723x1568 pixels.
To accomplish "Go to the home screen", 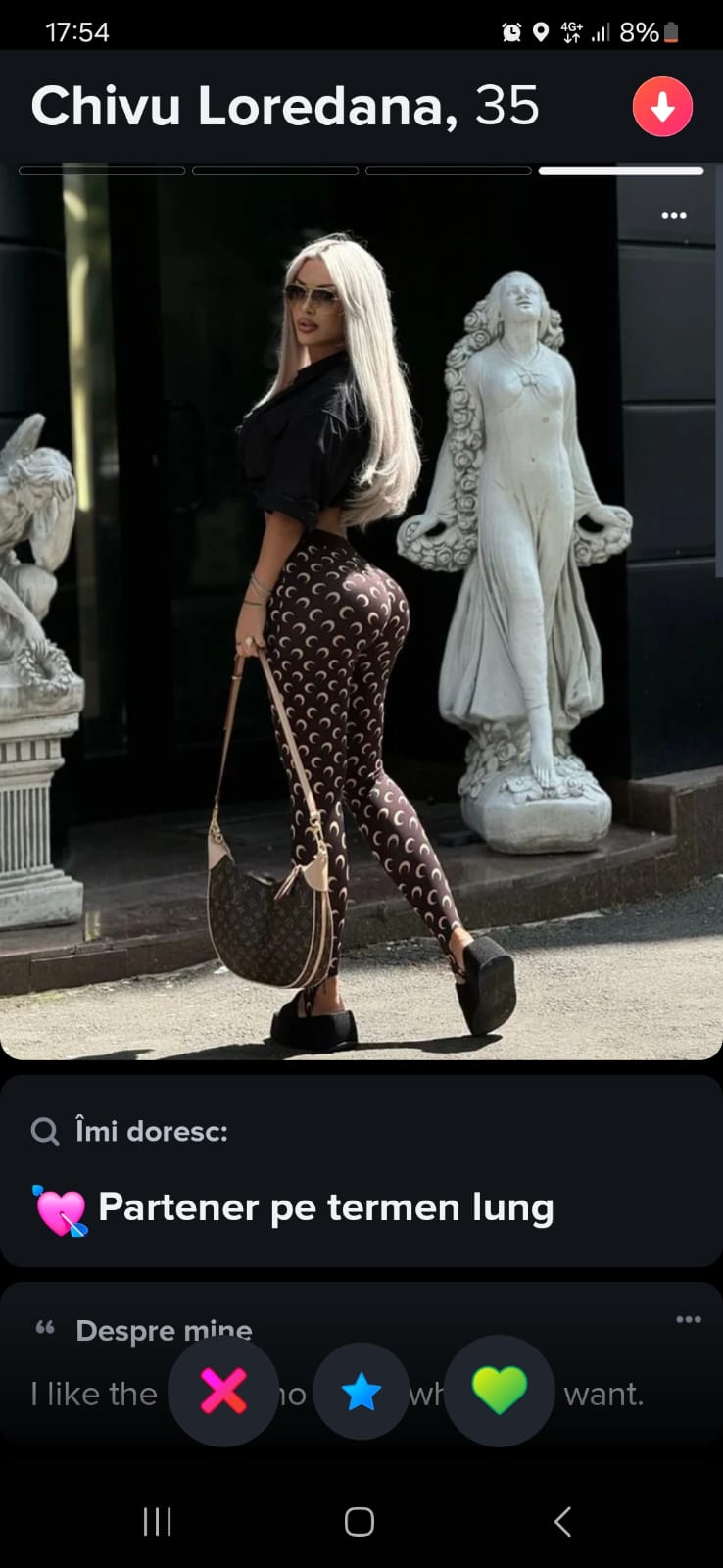I will (x=360, y=1521).
